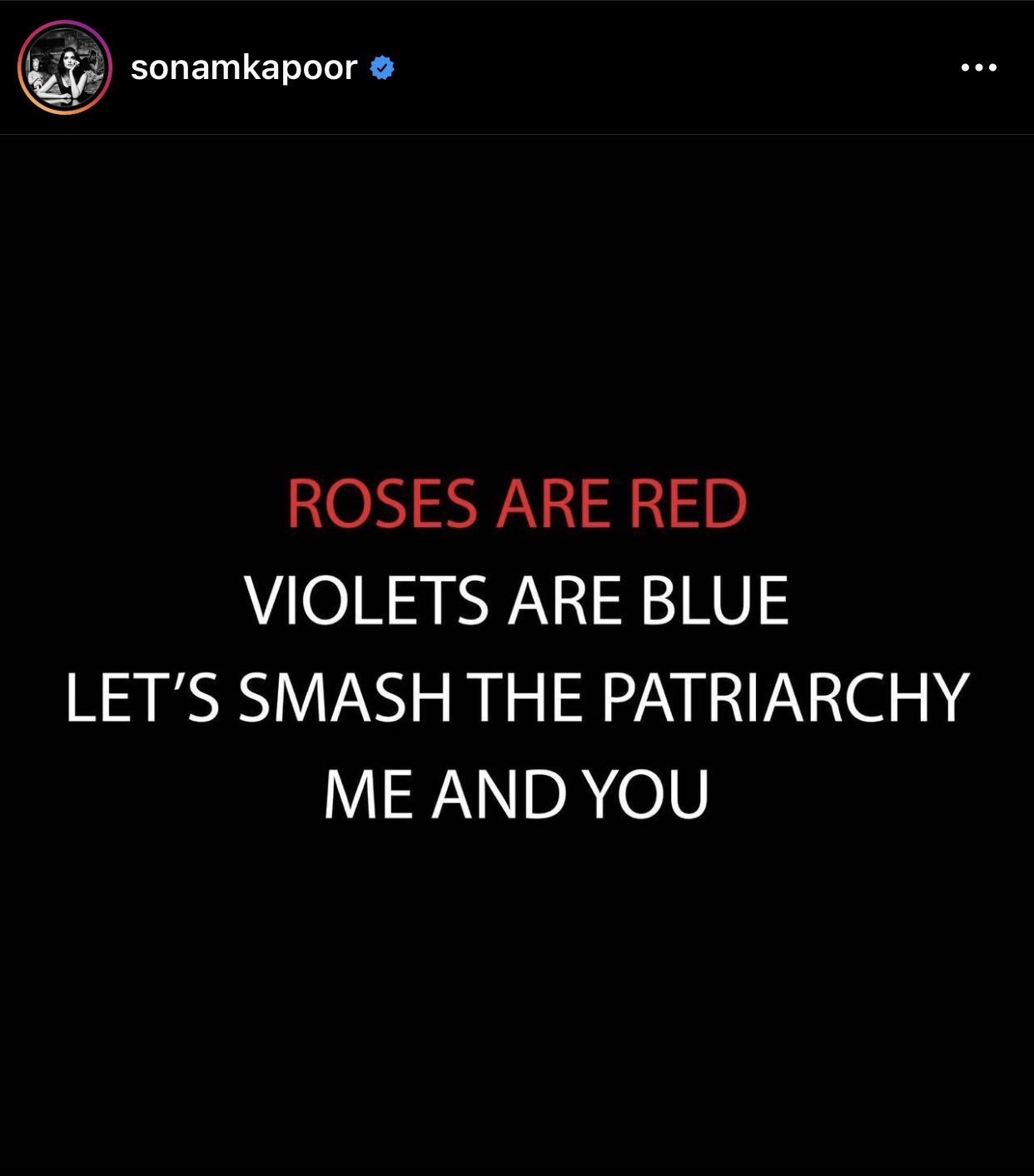Tap the Roses Are Red post image
This screenshot has height=1176, width=1034.
[x=517, y=649]
